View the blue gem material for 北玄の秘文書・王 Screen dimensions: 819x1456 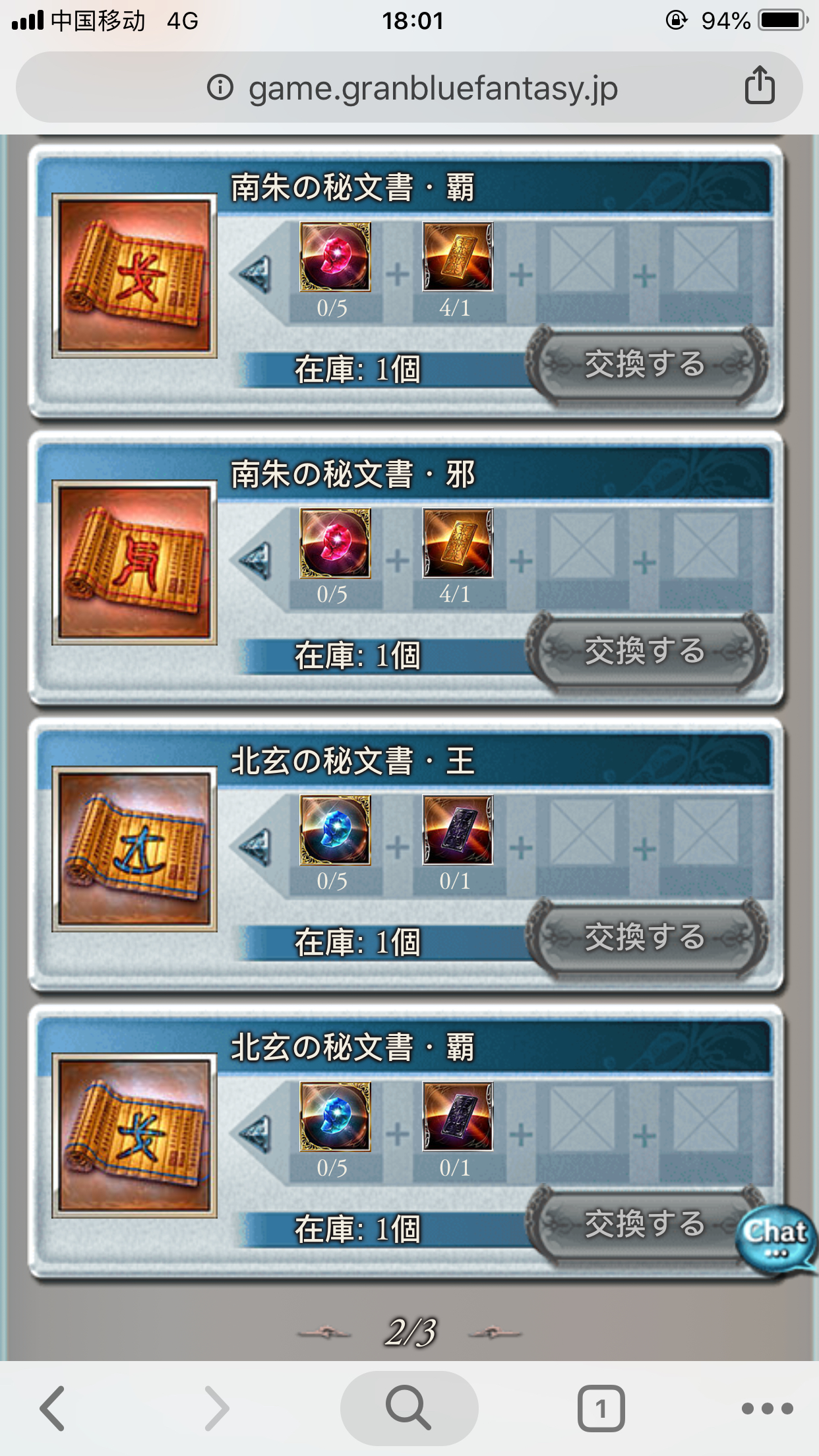(x=335, y=830)
